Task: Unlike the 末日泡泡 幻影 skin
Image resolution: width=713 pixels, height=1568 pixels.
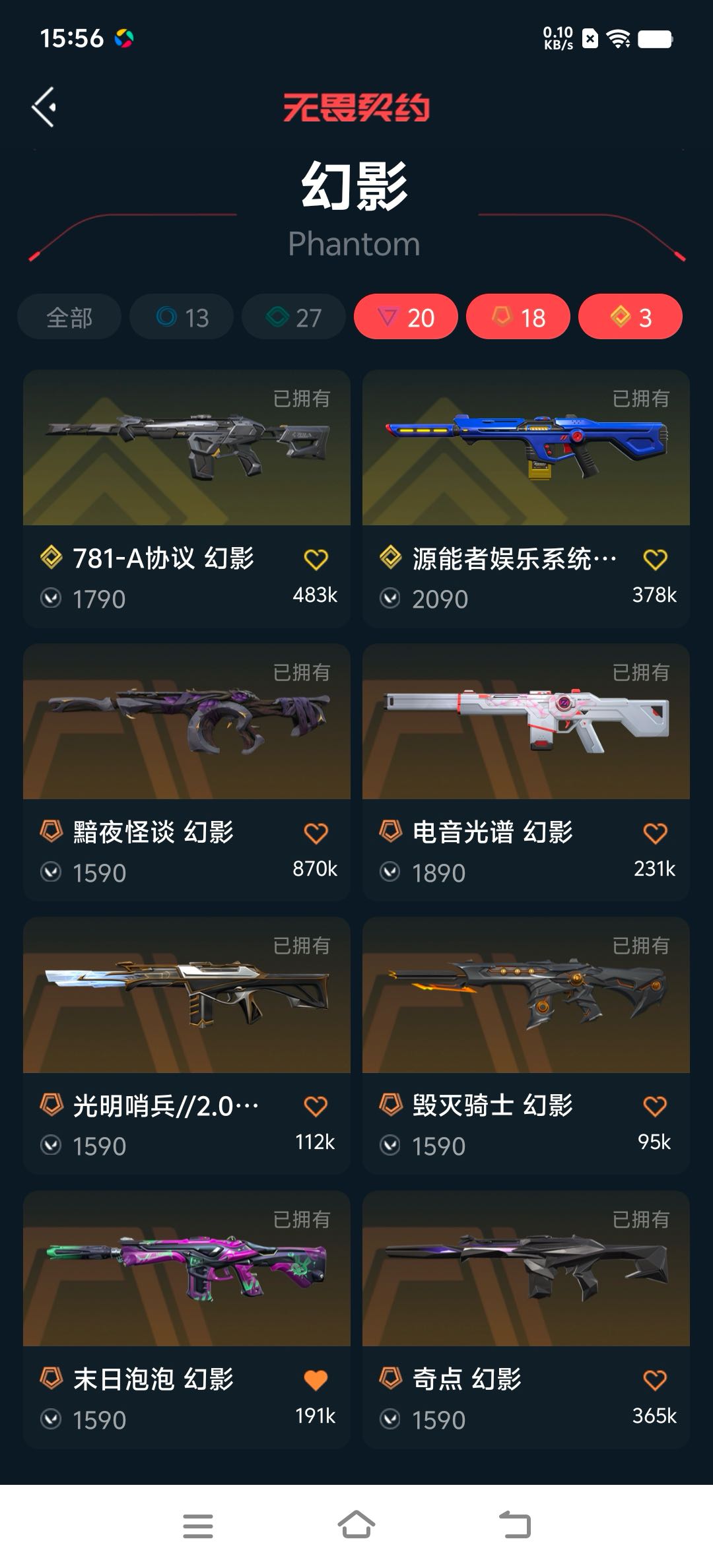Action: [316, 1380]
